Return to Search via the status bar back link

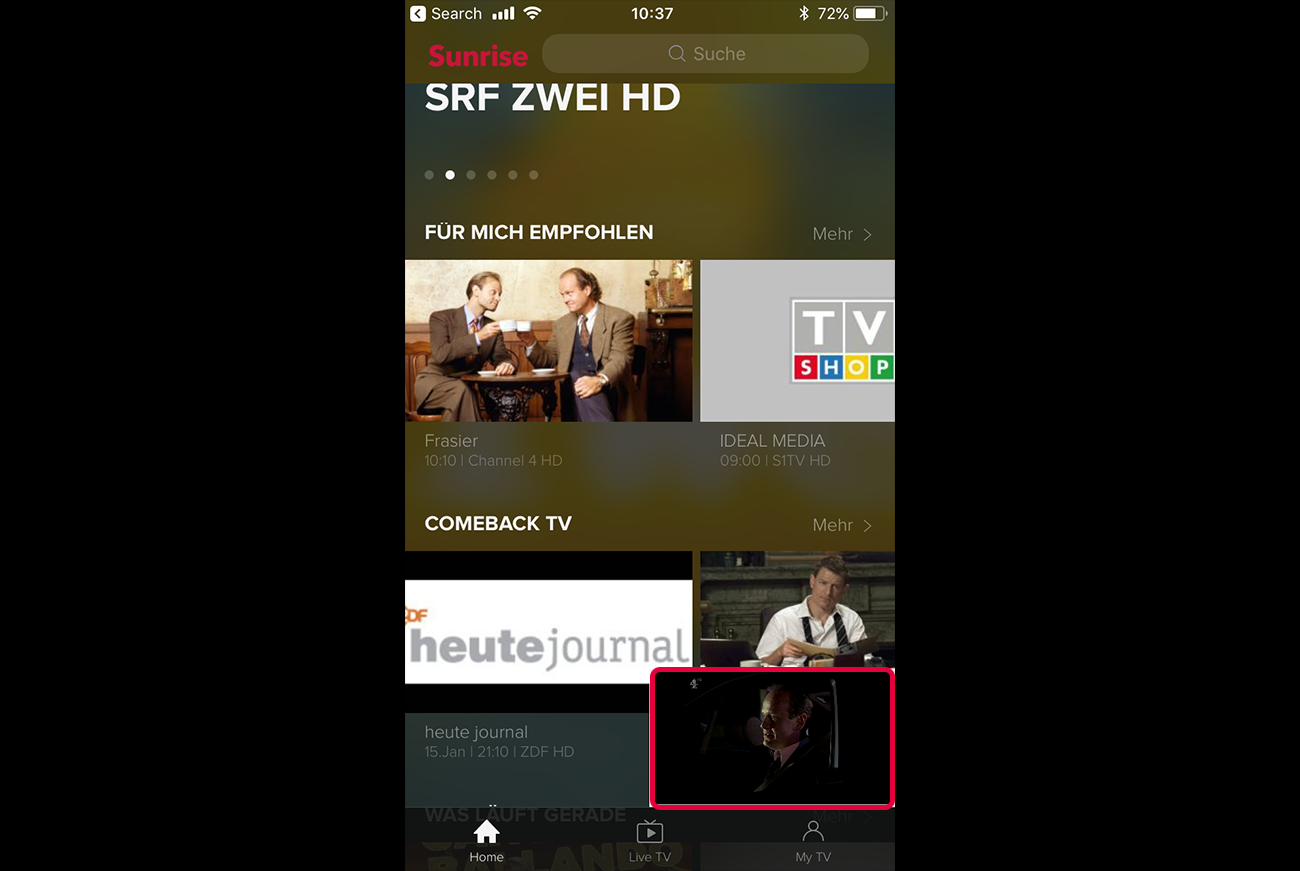pos(446,14)
